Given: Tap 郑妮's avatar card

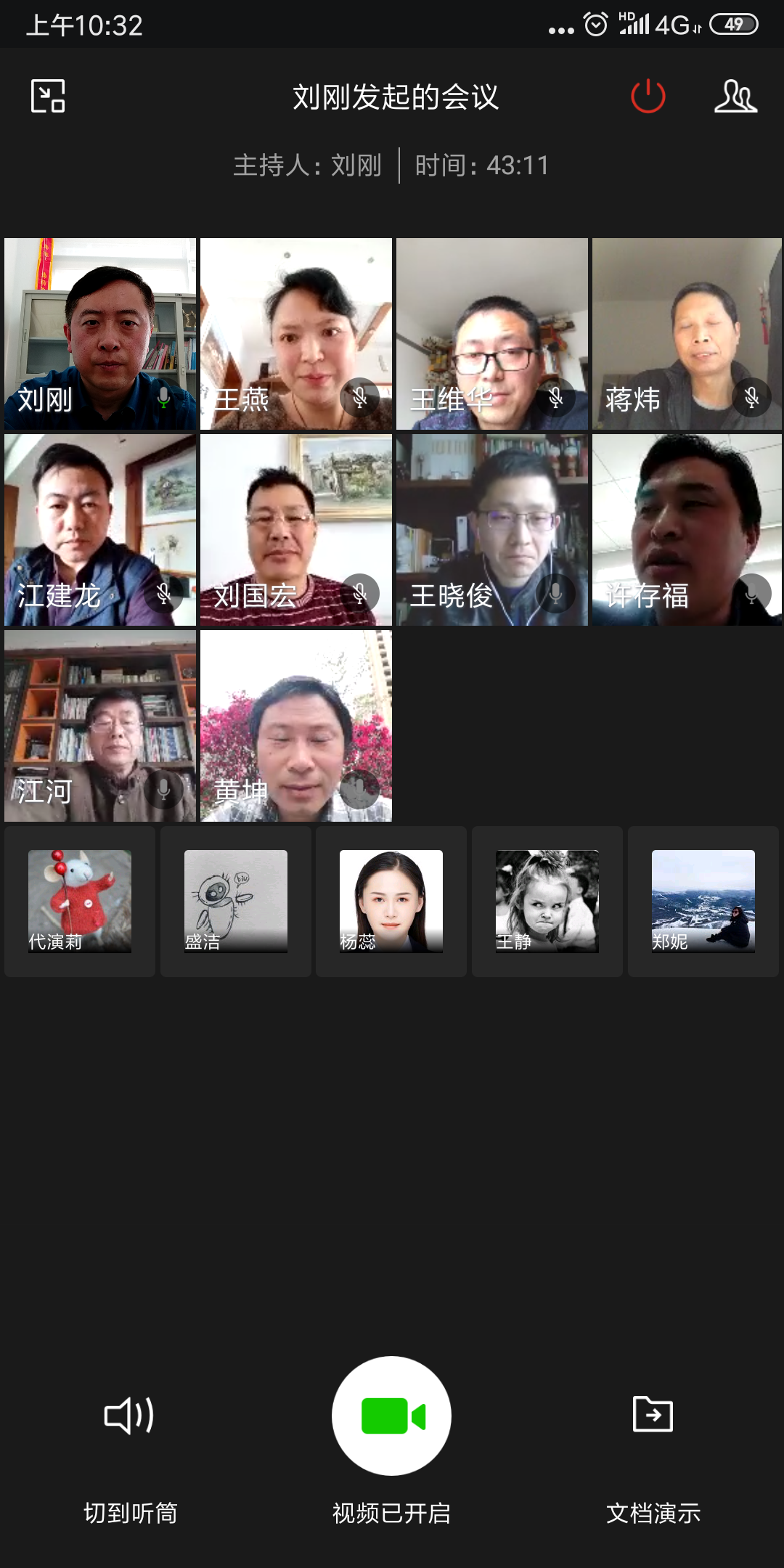Looking at the screenshot, I should [703, 901].
